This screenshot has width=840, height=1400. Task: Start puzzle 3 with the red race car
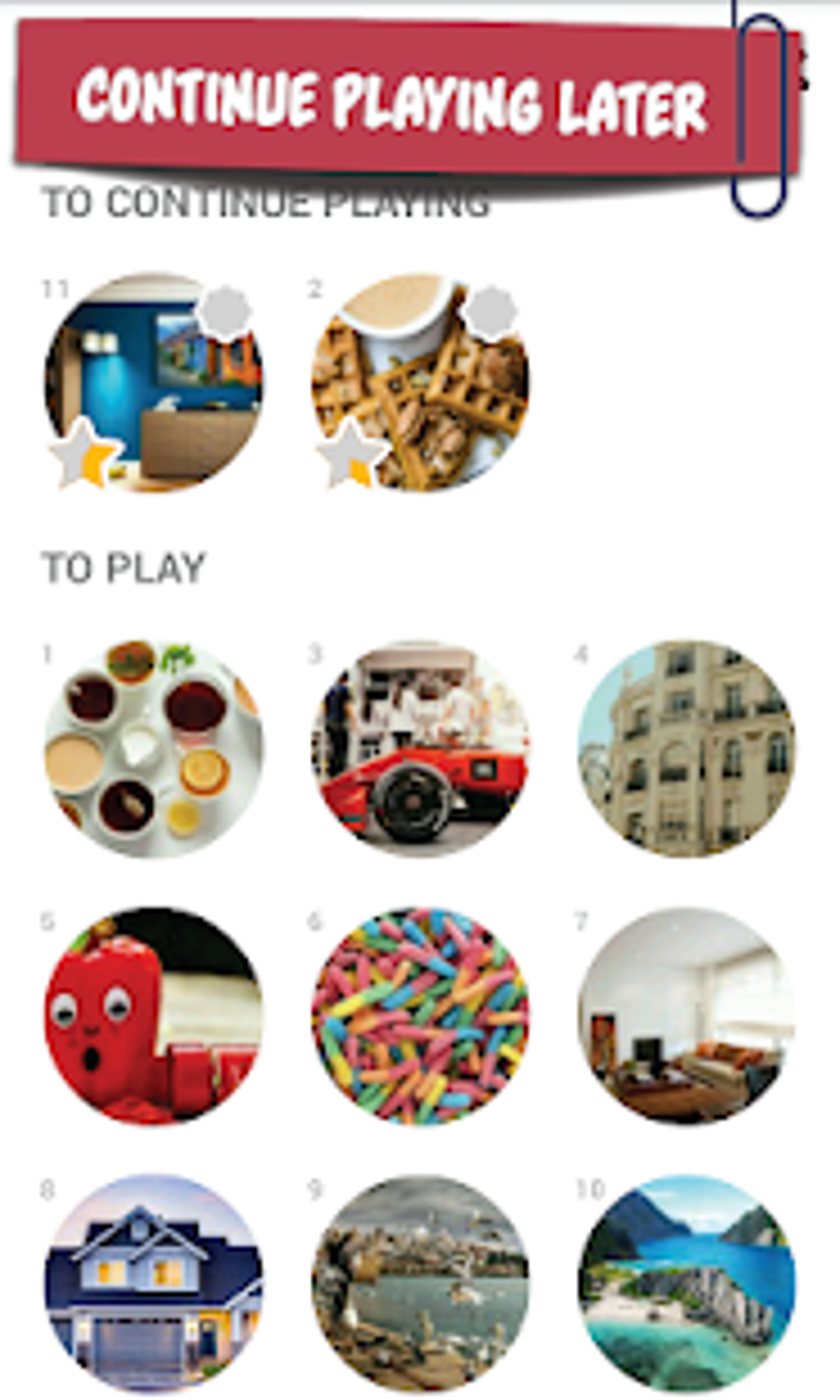[420, 749]
